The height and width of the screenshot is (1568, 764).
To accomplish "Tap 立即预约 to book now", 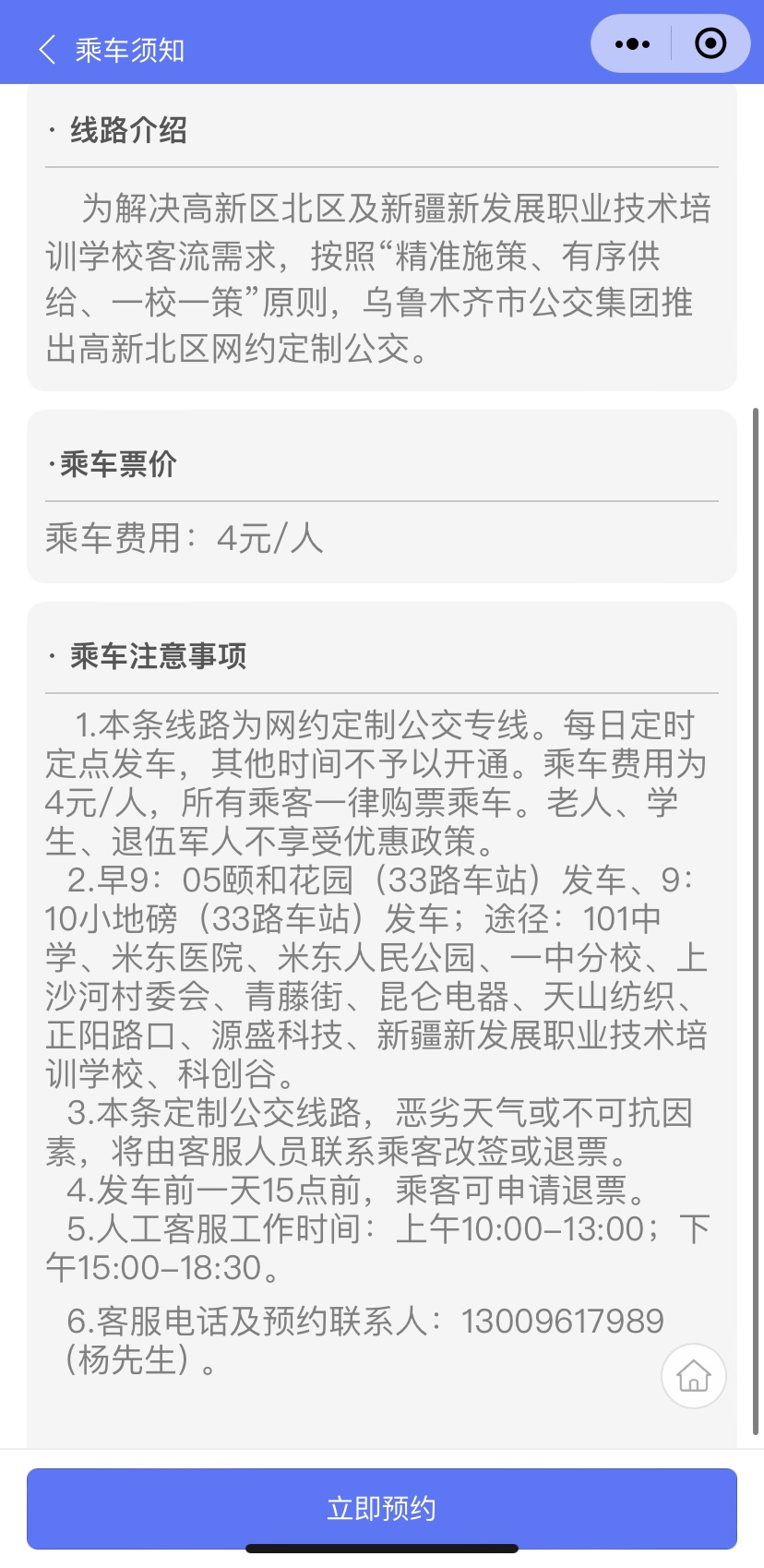I will 381,1508.
